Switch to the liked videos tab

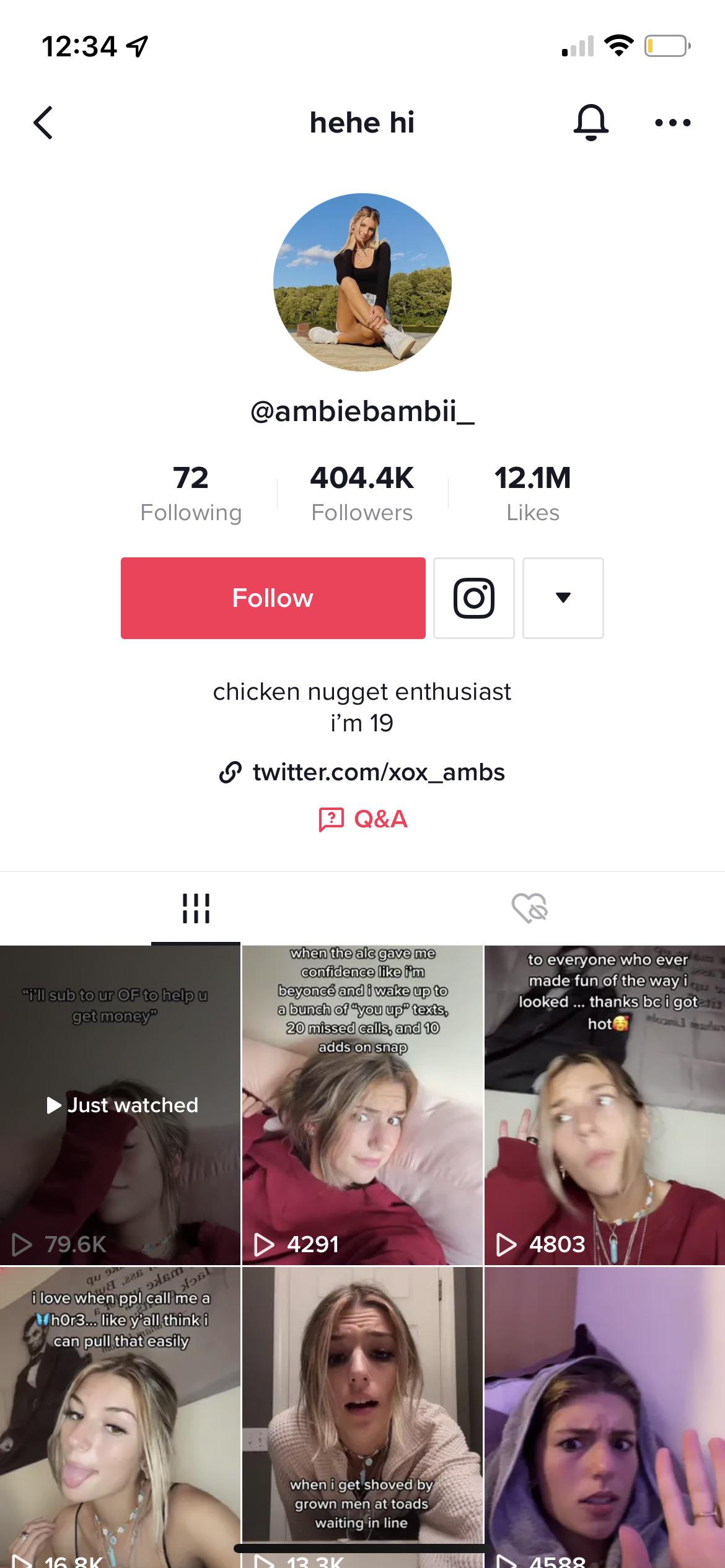click(529, 908)
